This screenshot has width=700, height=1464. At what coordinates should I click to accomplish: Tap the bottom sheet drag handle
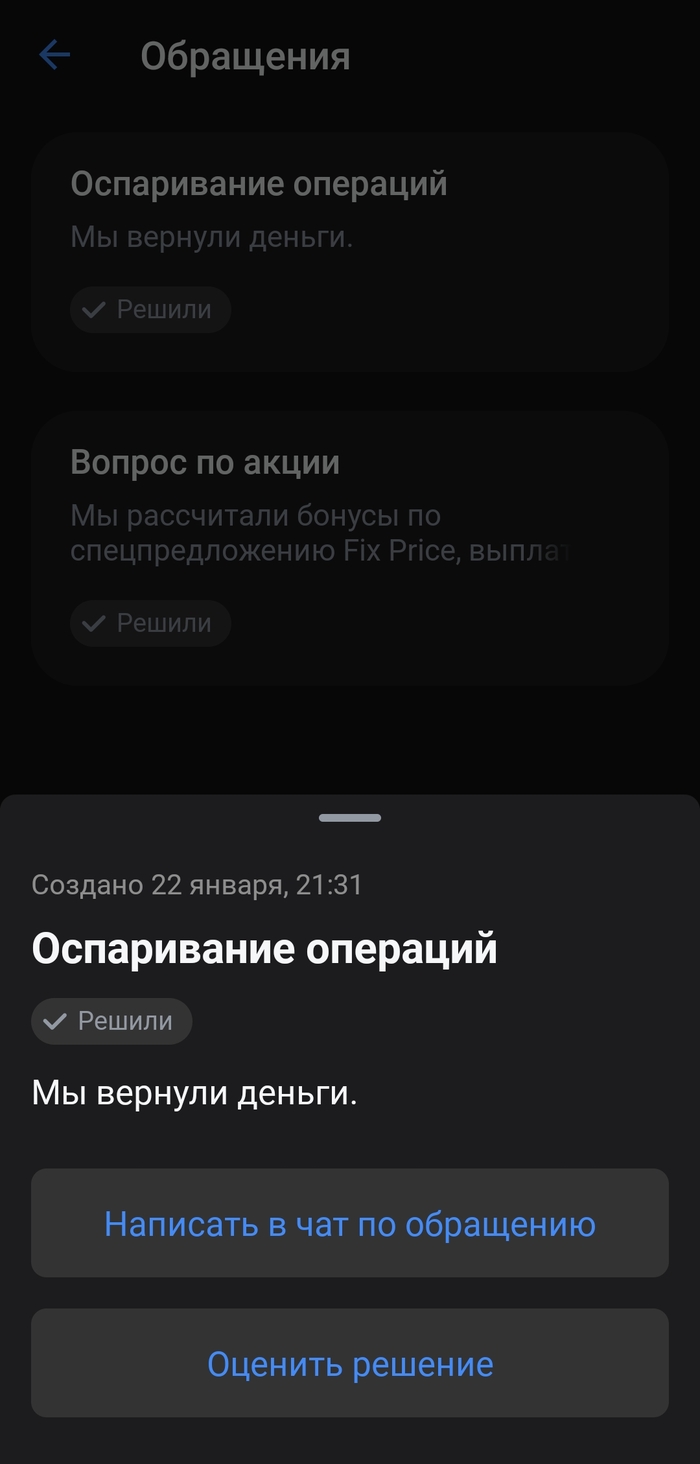coord(350,818)
